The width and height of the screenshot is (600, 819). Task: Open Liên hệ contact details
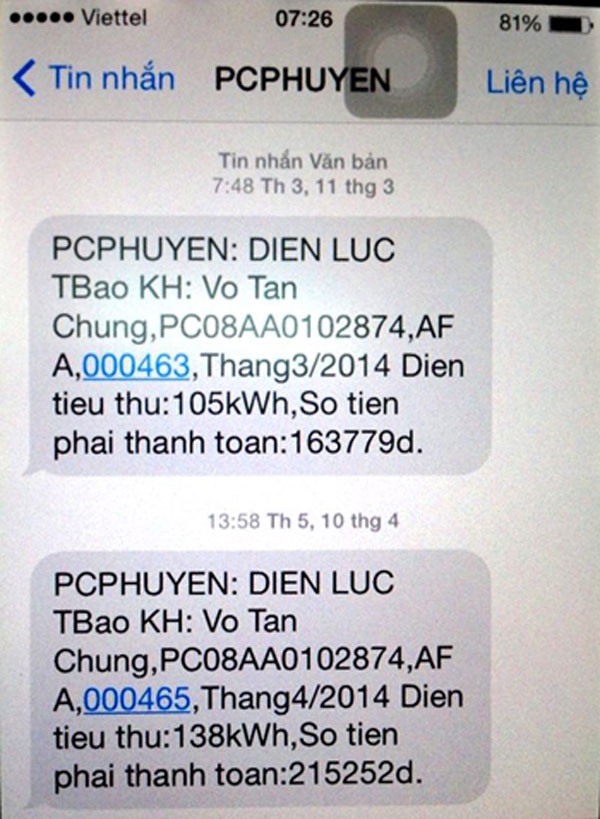[x=536, y=81]
